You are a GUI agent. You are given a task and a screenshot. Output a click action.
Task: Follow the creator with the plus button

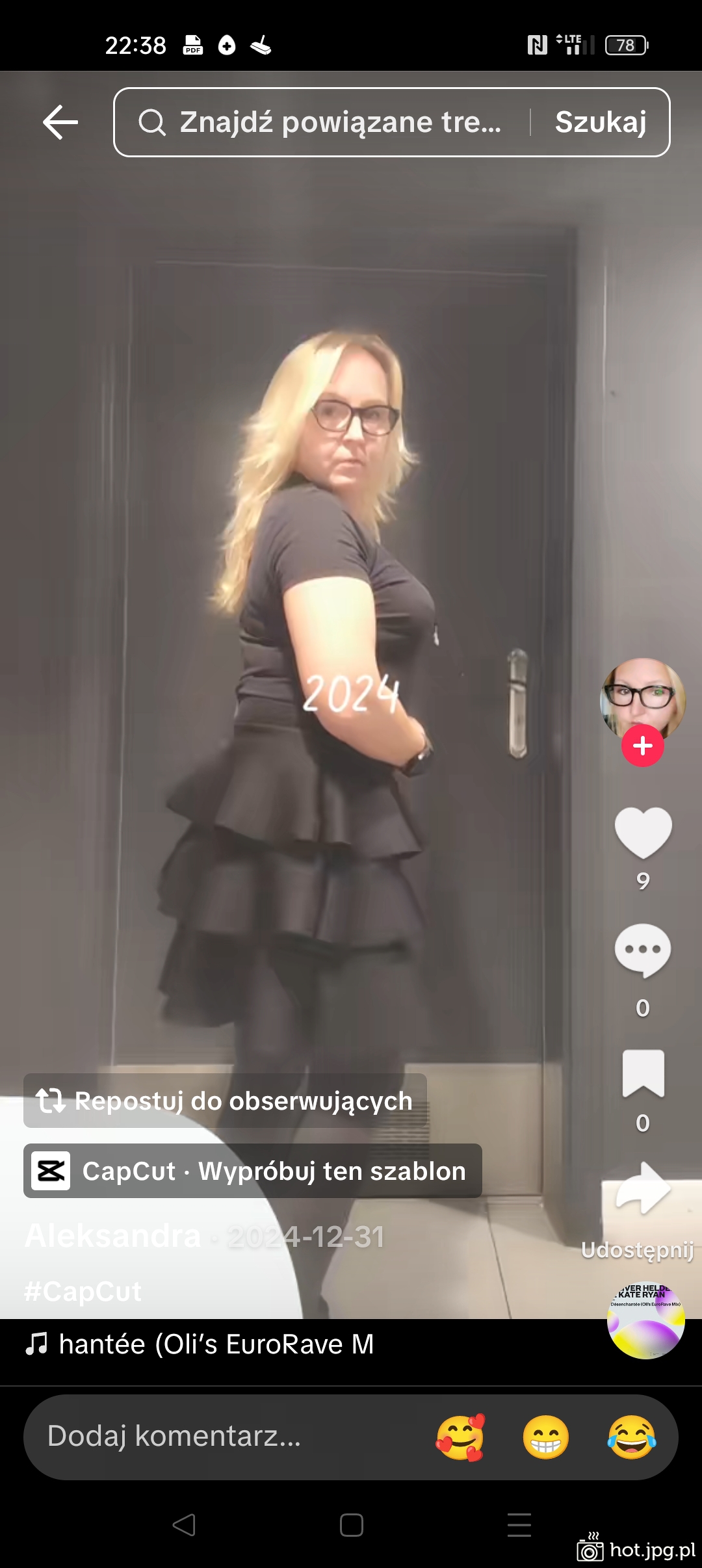[x=642, y=746]
